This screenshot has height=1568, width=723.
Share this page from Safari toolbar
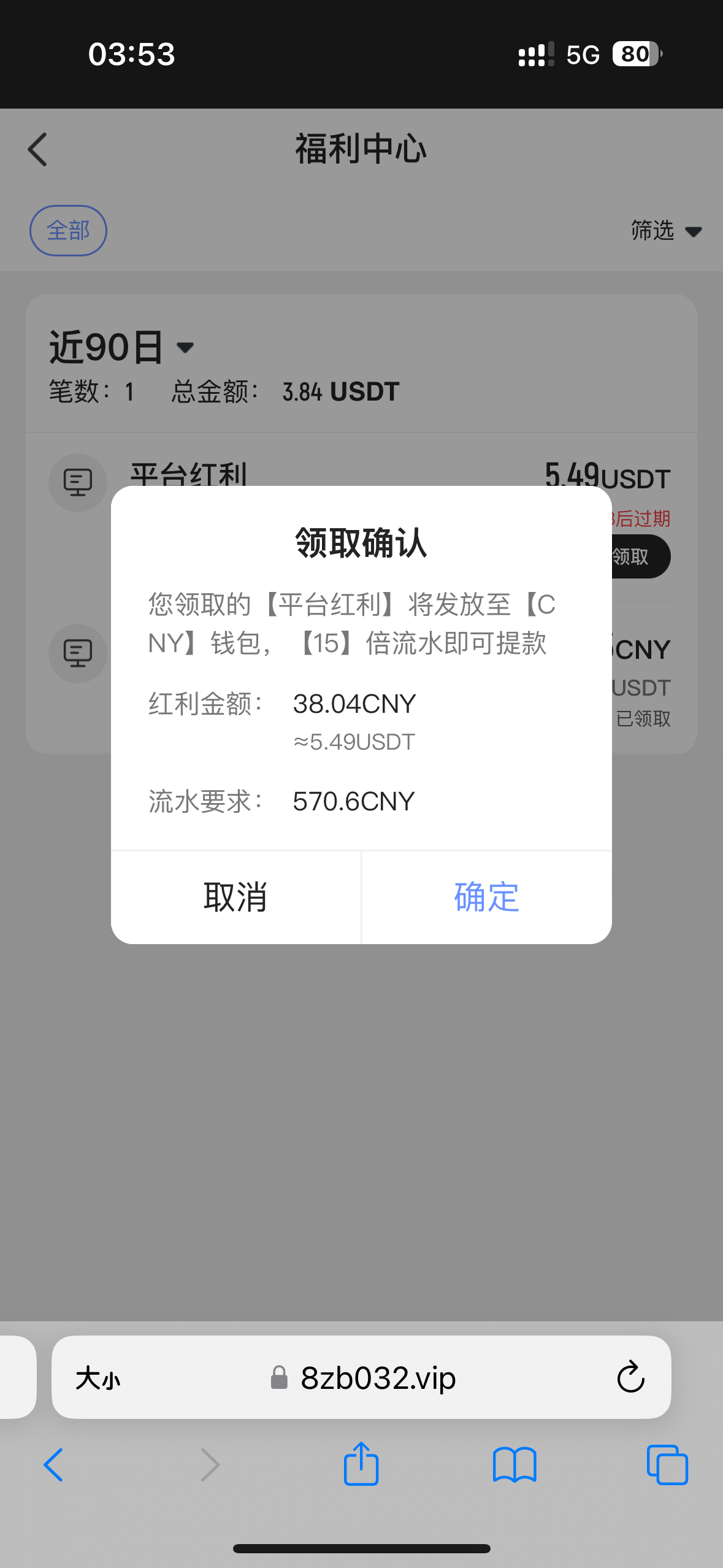click(361, 1464)
